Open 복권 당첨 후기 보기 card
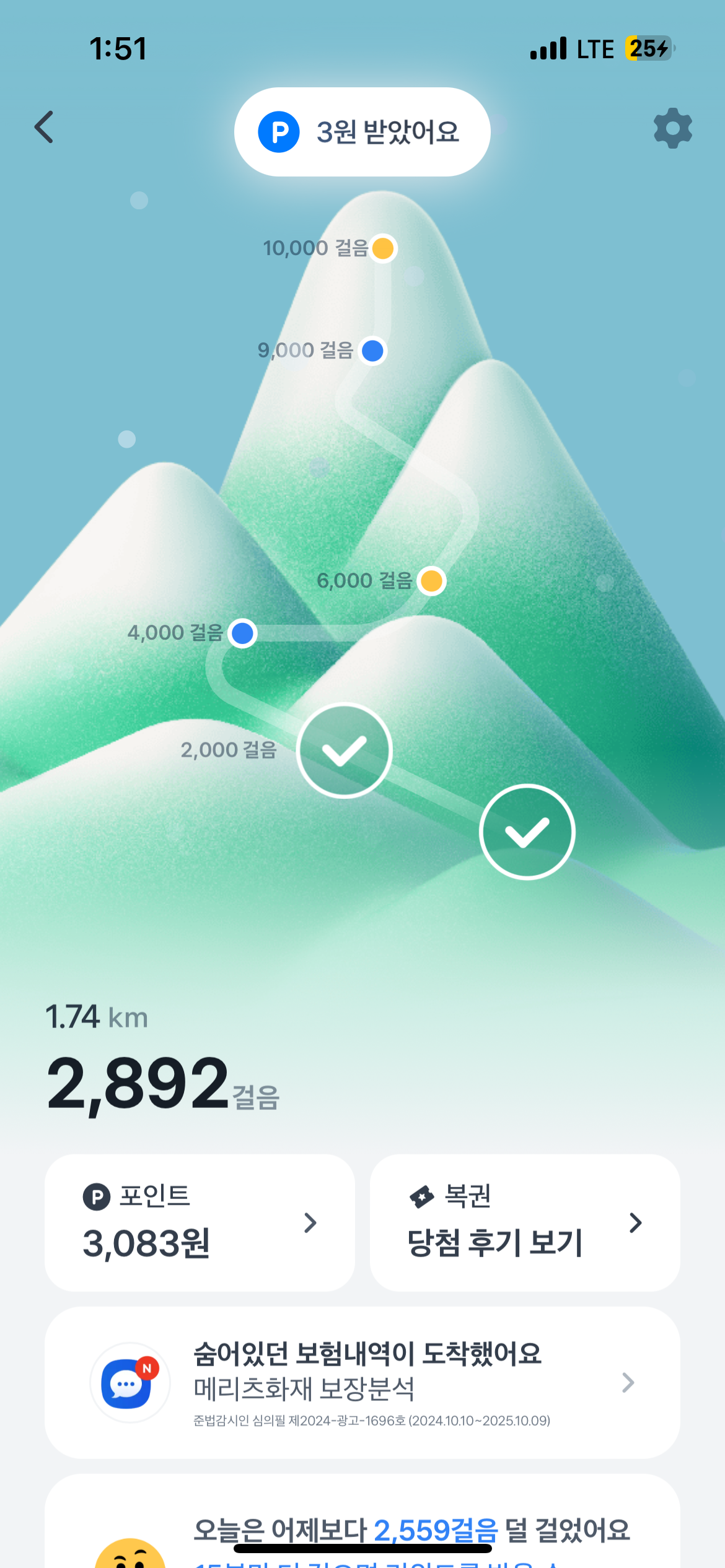 point(524,1222)
